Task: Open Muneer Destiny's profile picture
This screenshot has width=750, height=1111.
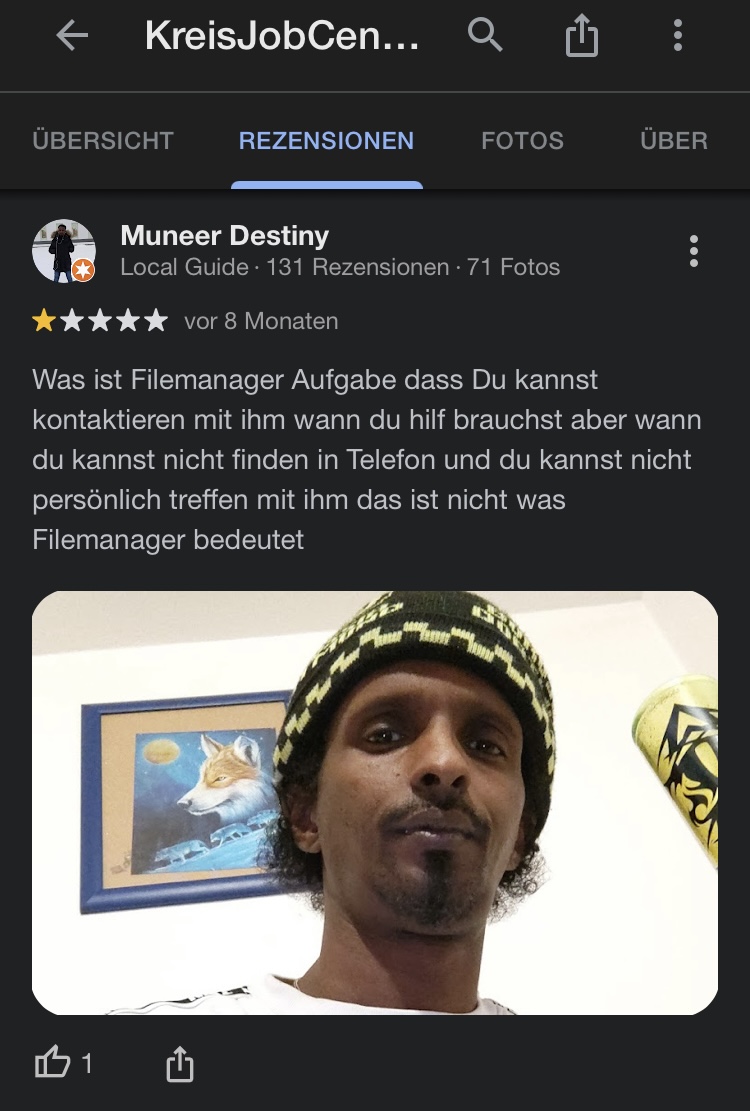Action: [x=64, y=251]
